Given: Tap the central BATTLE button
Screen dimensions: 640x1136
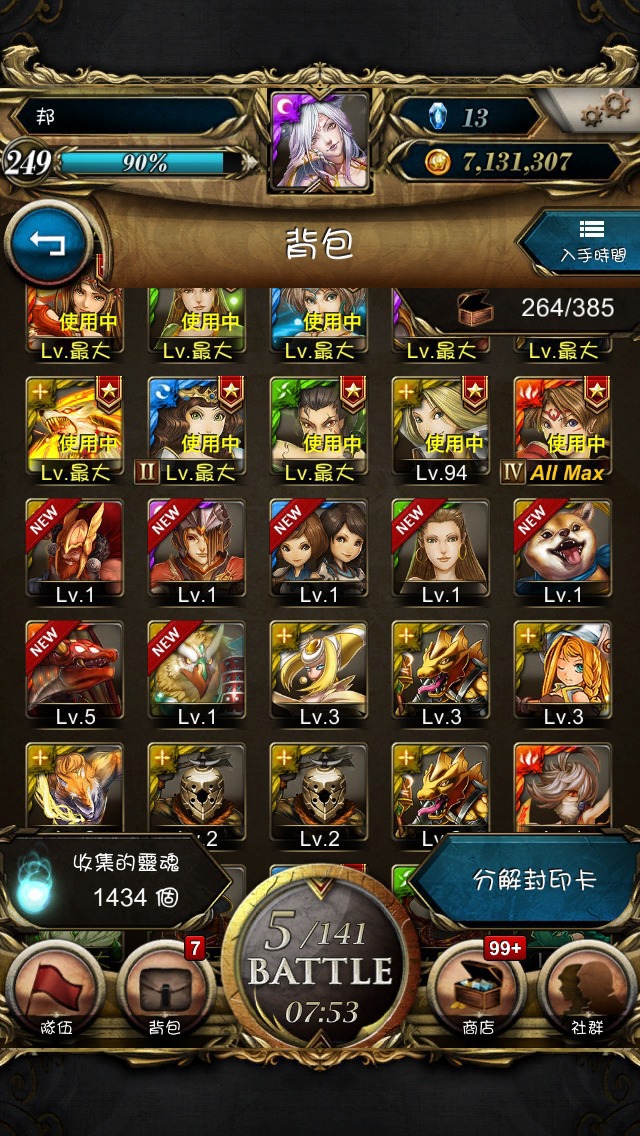Looking at the screenshot, I should [320, 970].
